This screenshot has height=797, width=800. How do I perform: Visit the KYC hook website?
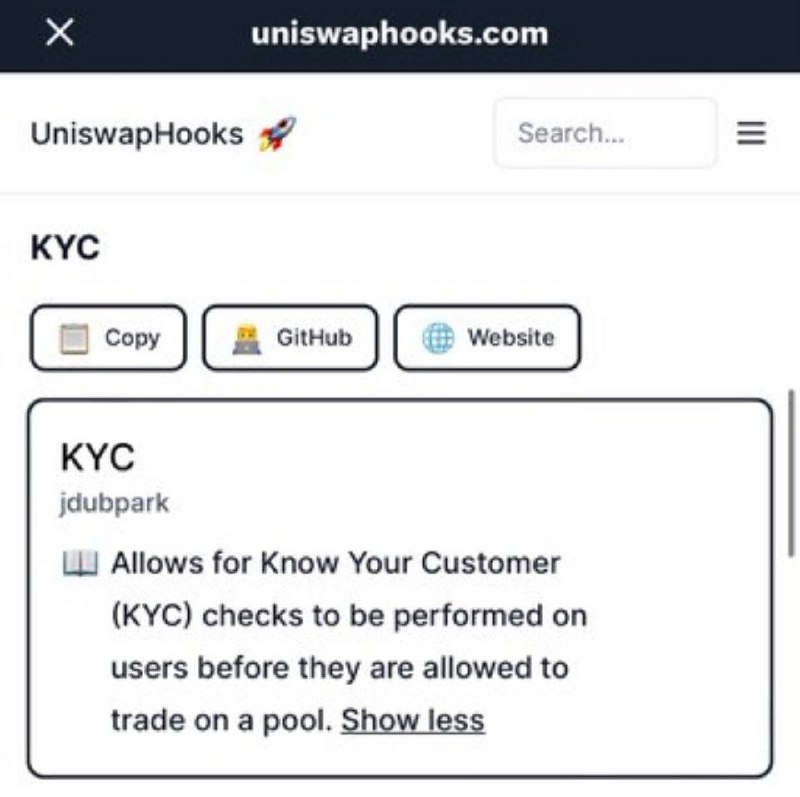click(487, 338)
